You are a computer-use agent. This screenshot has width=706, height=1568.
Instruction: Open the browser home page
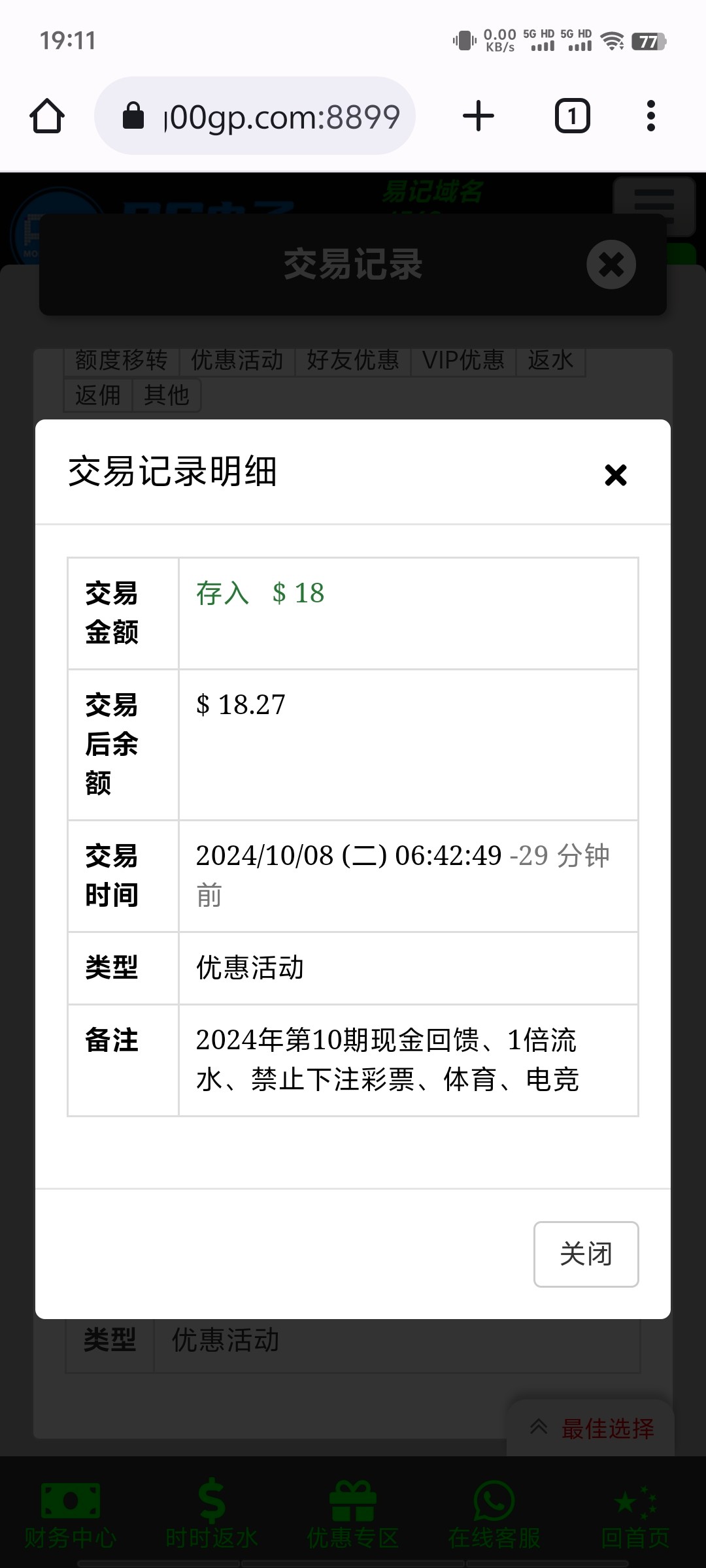(x=47, y=116)
